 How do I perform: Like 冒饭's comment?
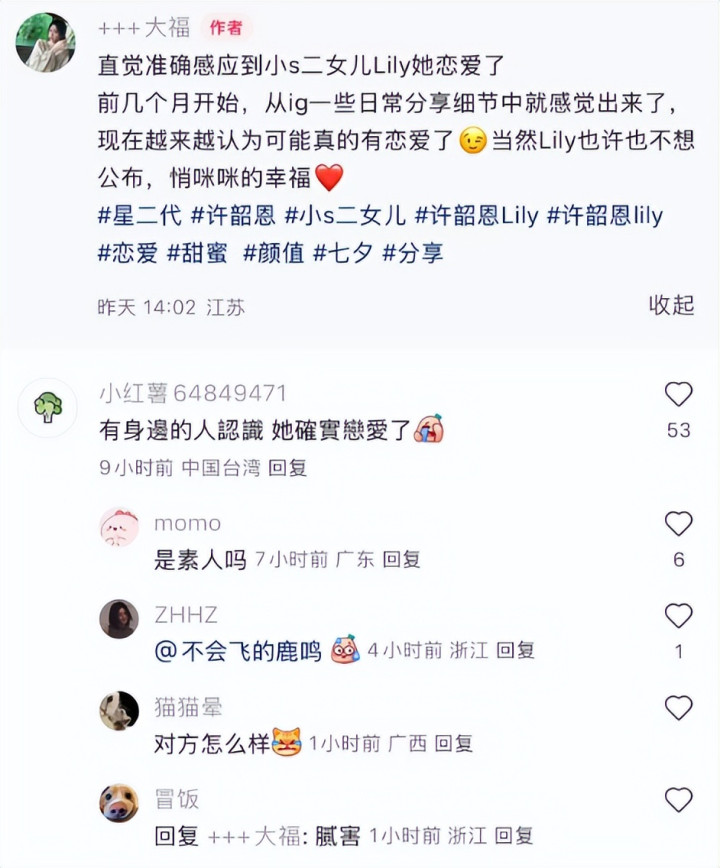(678, 800)
